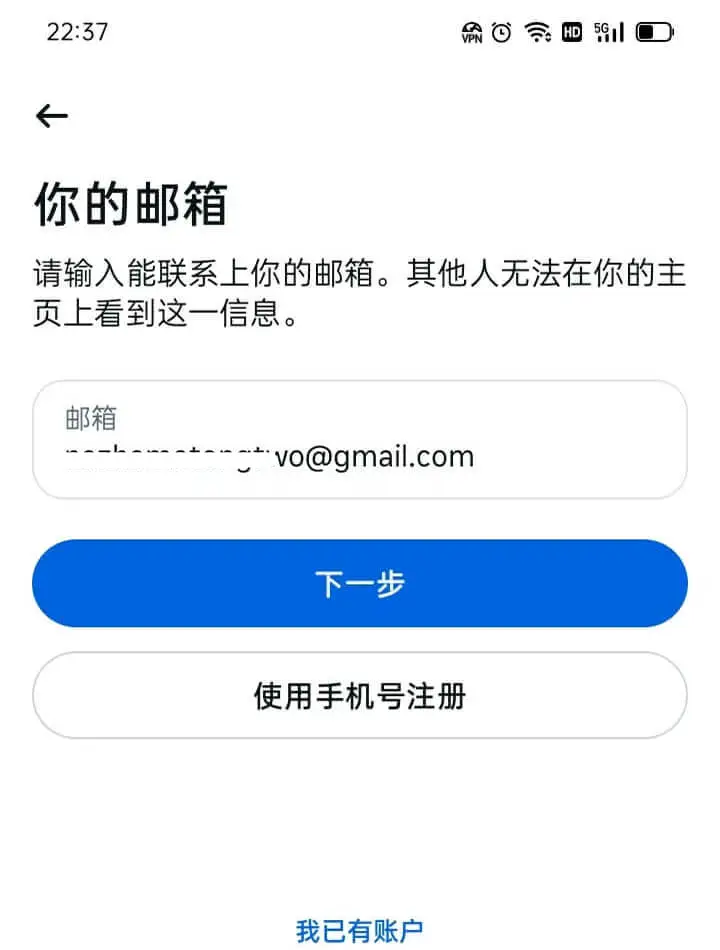This screenshot has width=720, height=950.
Task: Tap the 你的邮箱 page heading
Action: coord(135,200)
